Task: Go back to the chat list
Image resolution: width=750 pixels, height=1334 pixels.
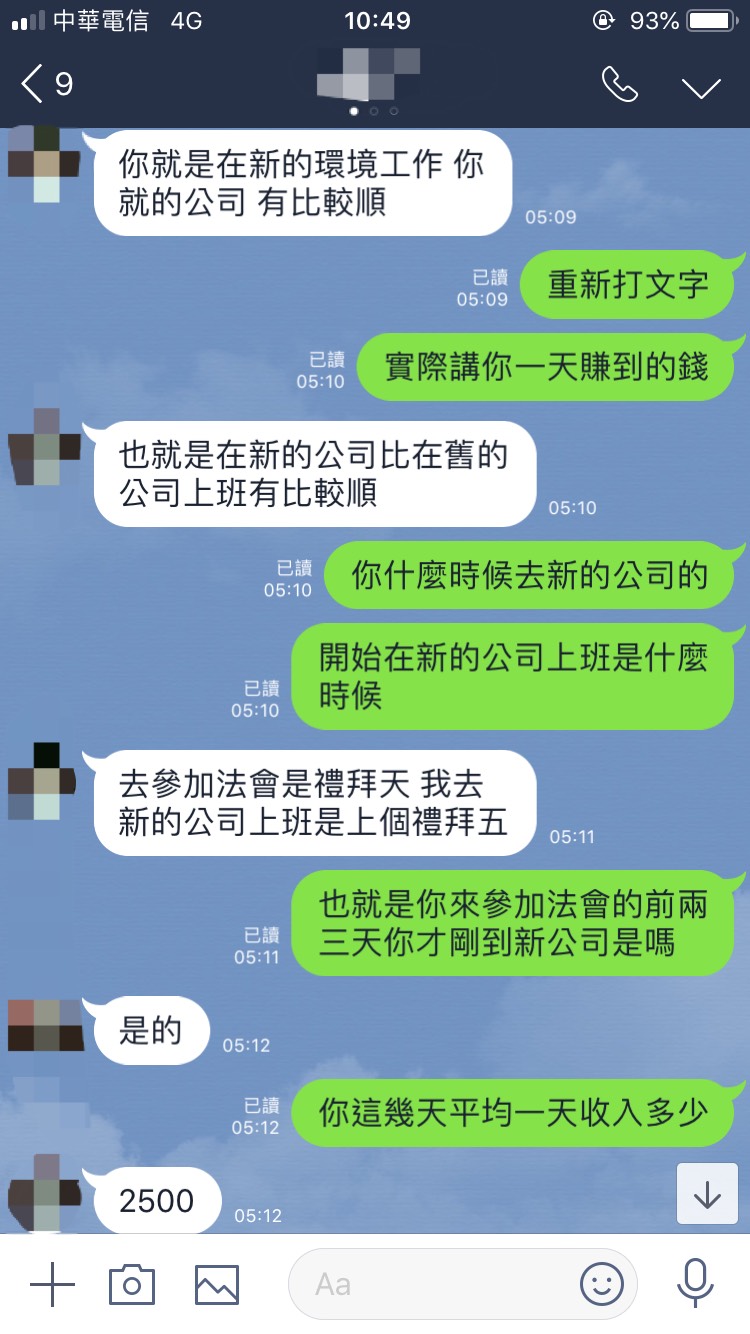Action: click(x=45, y=85)
